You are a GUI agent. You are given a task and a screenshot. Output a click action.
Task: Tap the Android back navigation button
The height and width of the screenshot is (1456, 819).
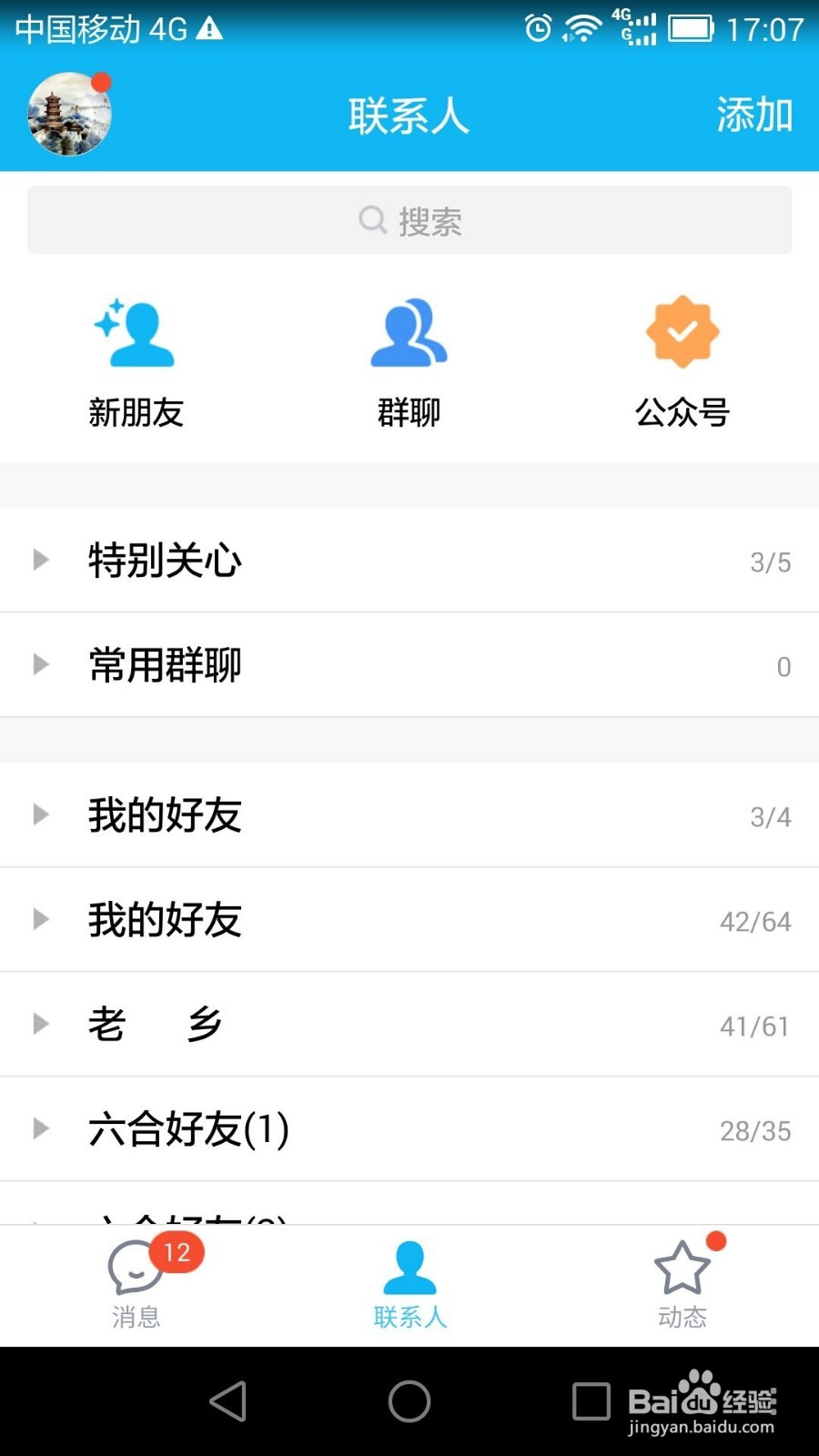[x=227, y=1401]
